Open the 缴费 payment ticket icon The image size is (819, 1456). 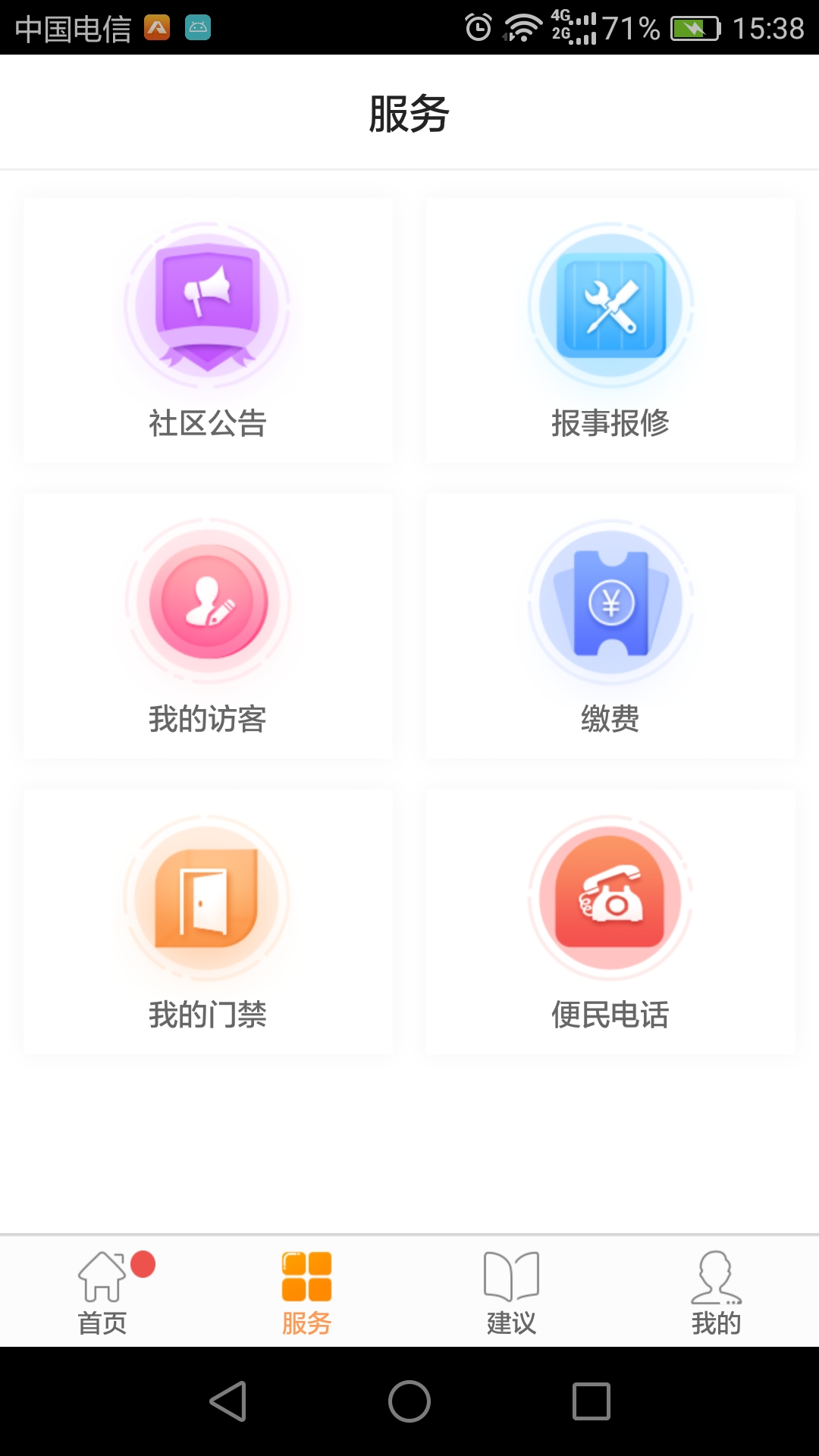(x=612, y=599)
